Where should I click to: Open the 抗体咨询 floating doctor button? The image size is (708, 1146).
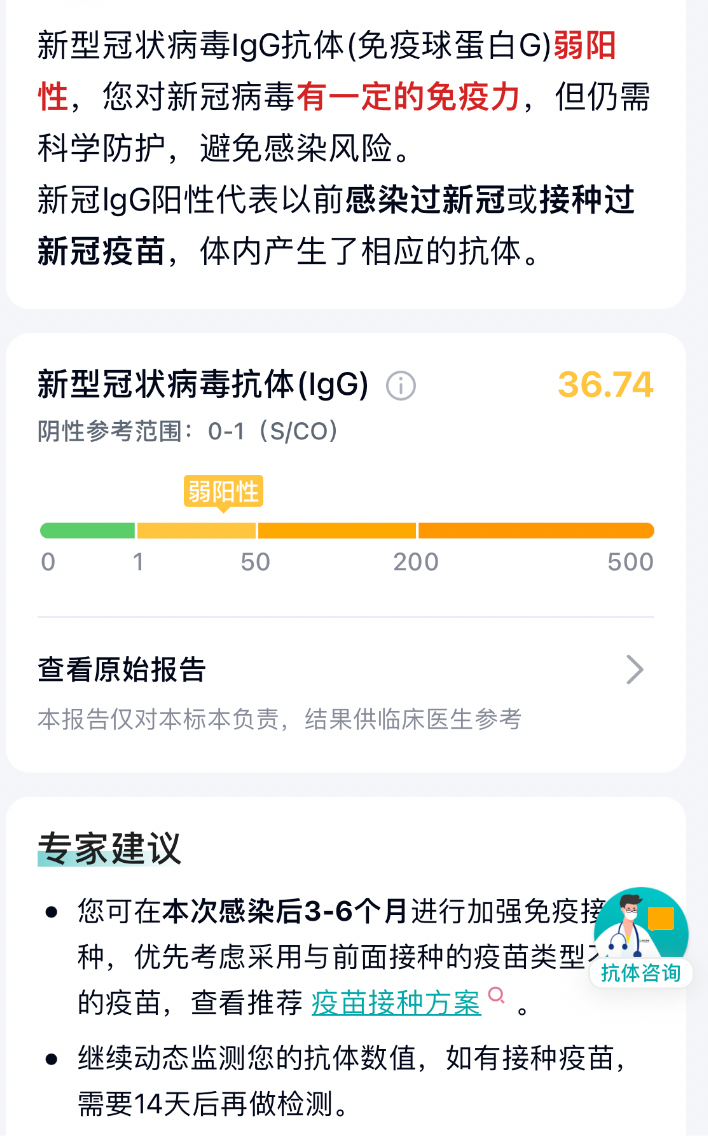pyautogui.click(x=641, y=938)
